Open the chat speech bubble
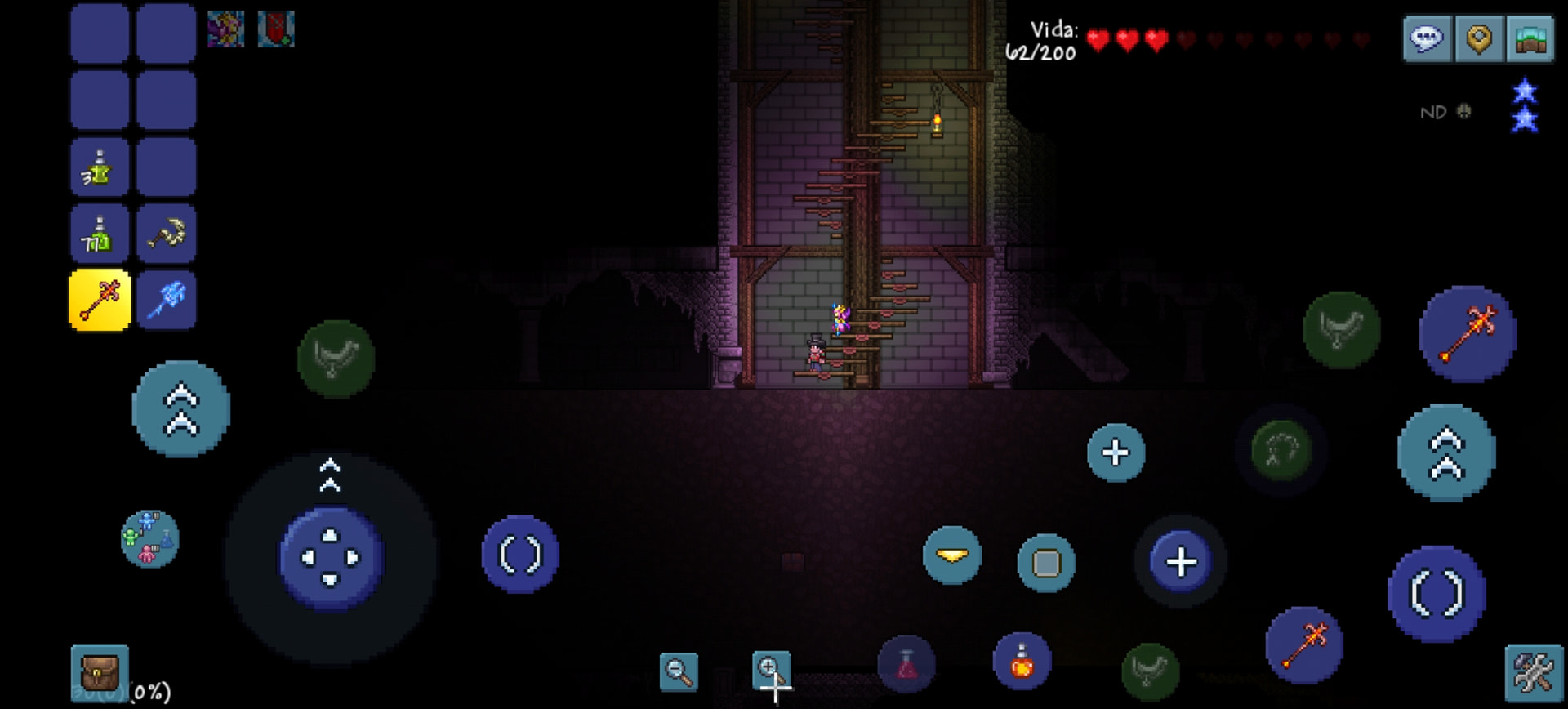Viewport: 1568px width, 709px height. pos(1427,38)
